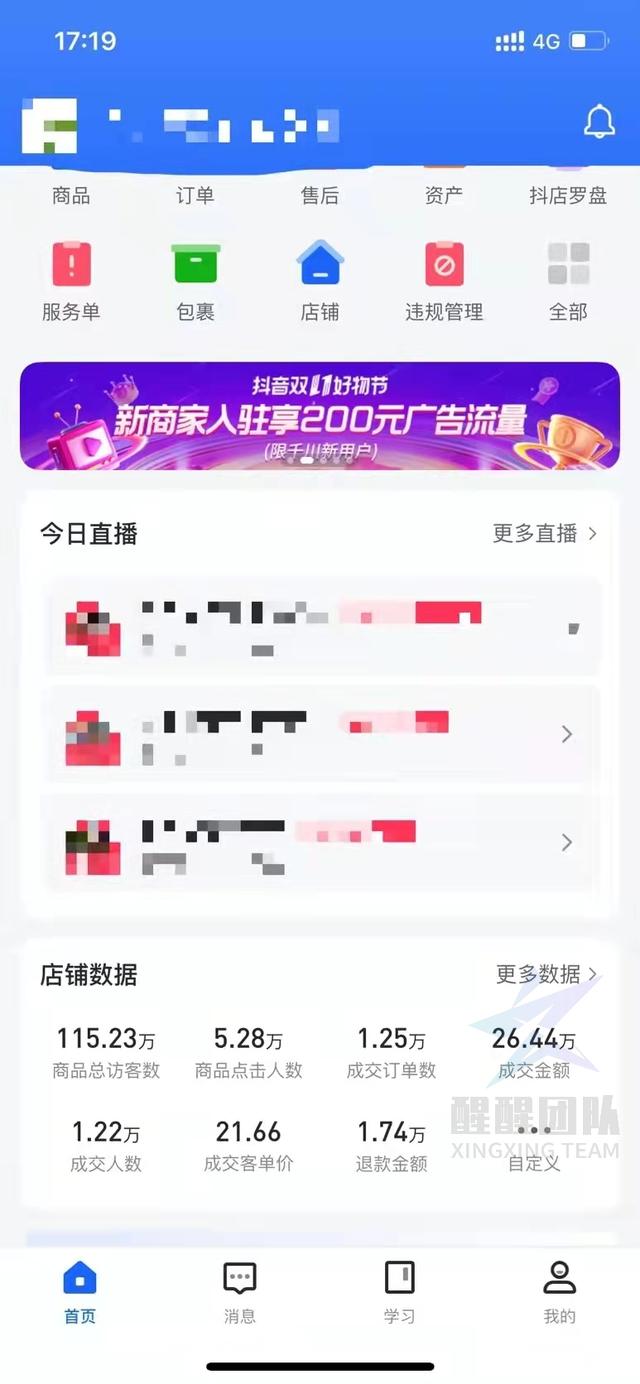
Task: Open the 抖音双11好物节 promotion banner
Action: tap(320, 415)
